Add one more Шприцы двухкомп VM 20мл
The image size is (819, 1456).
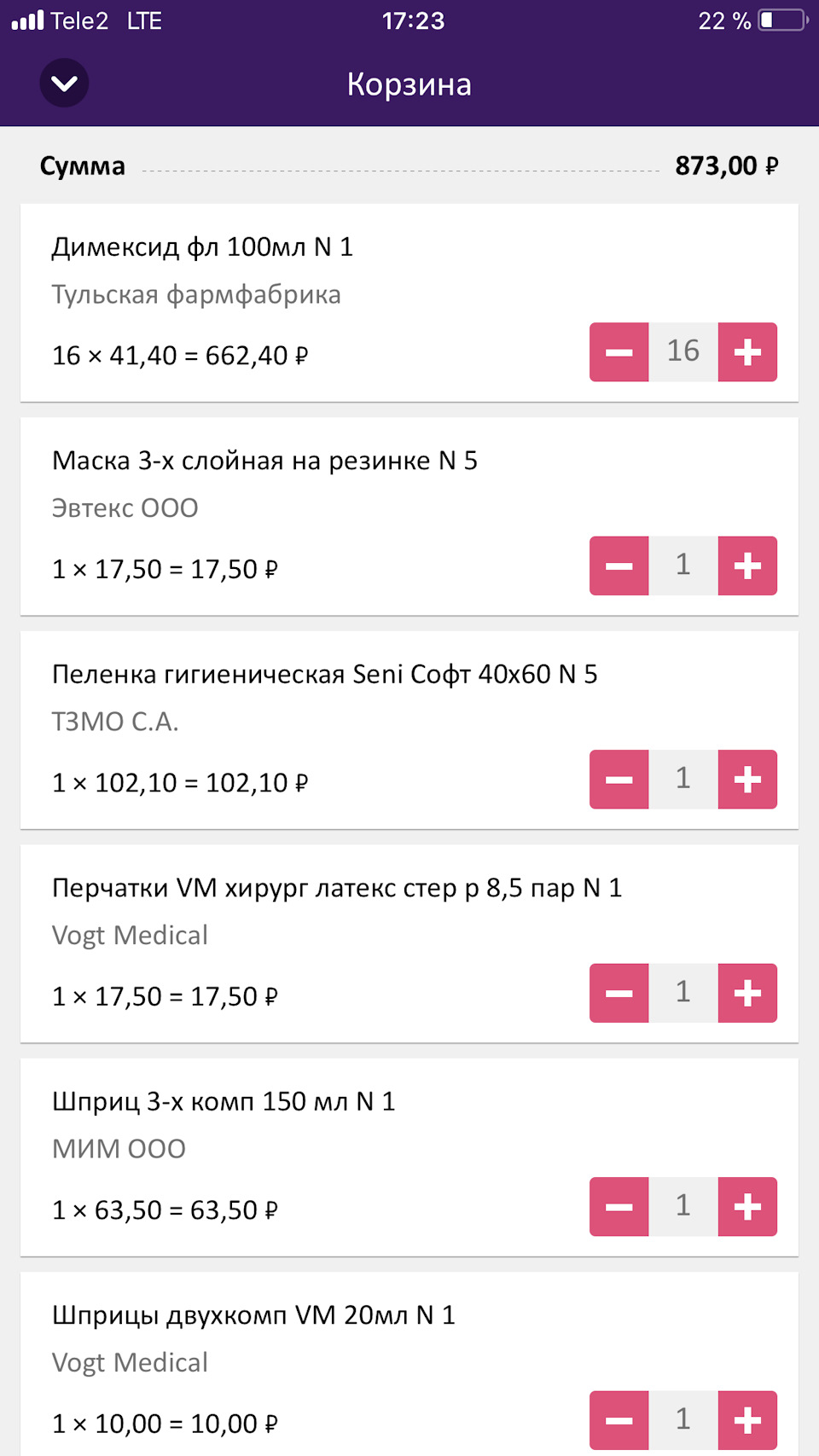[747, 1420]
